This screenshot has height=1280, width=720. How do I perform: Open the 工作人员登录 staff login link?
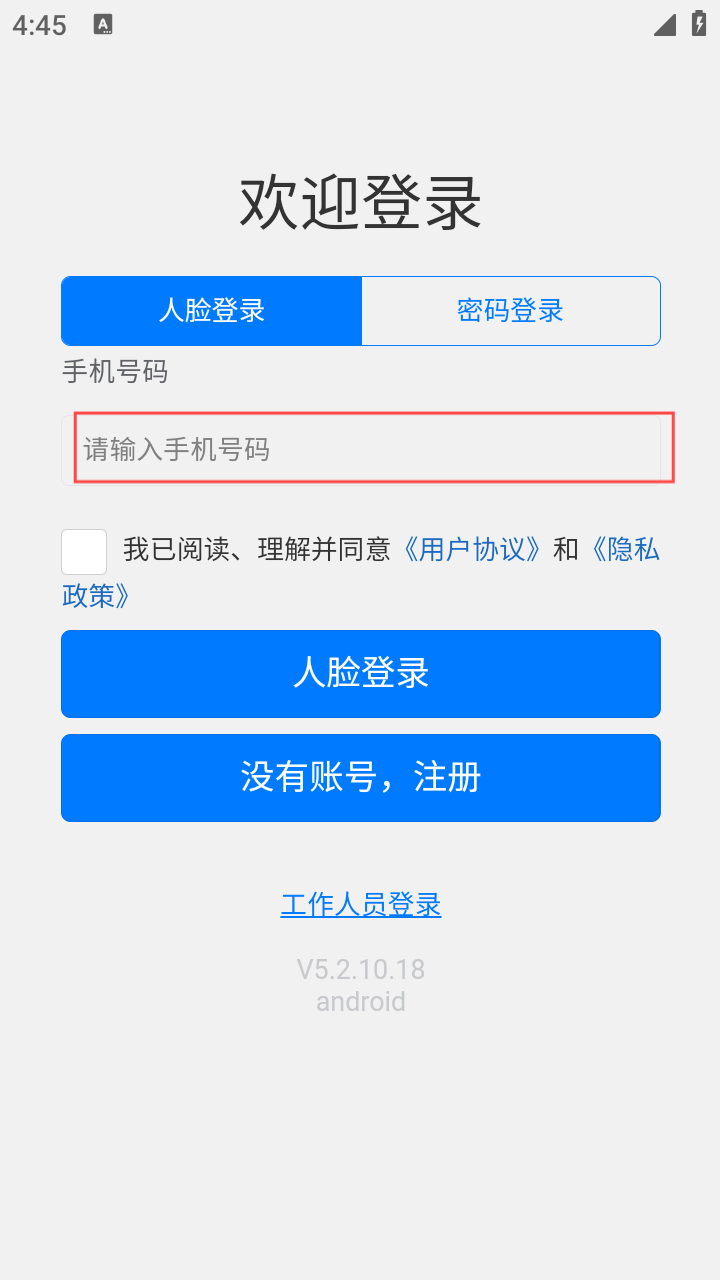(x=360, y=905)
